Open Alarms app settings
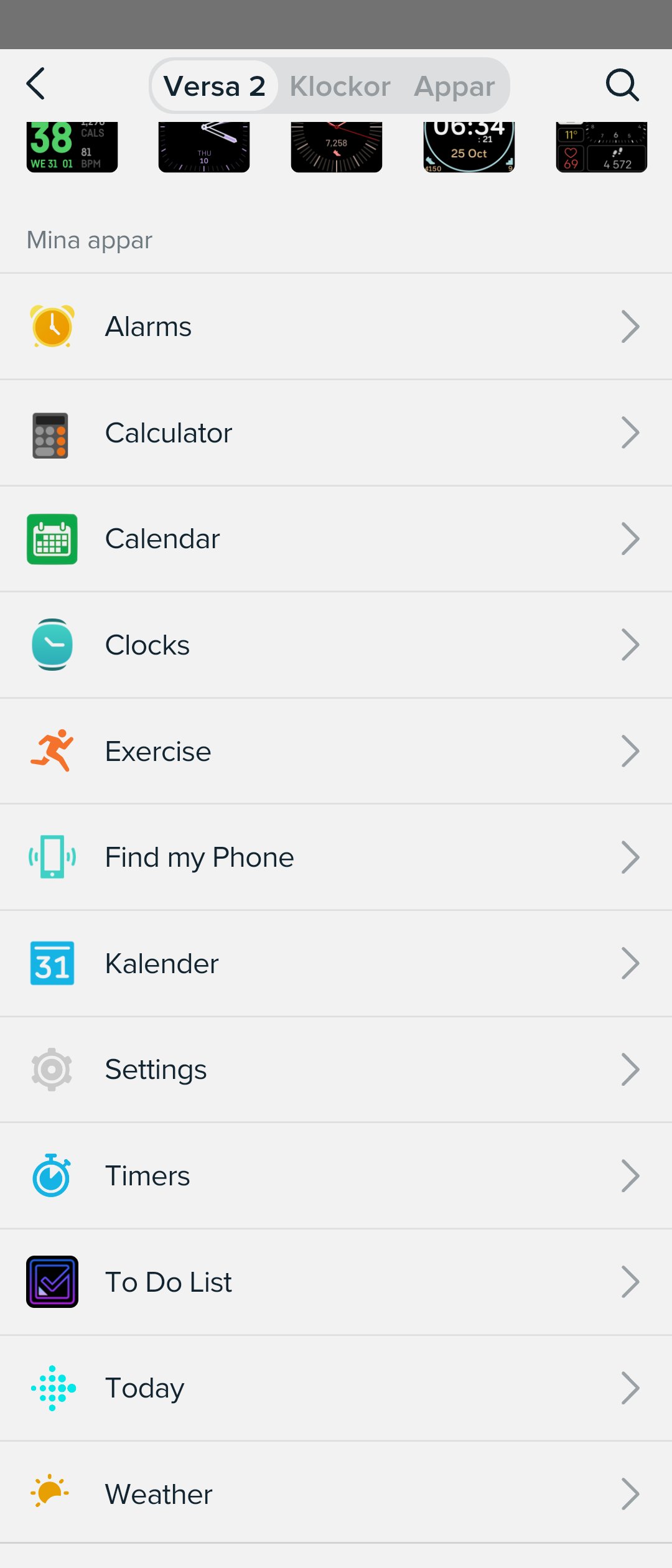Image resolution: width=672 pixels, height=1568 pixels. [336, 327]
